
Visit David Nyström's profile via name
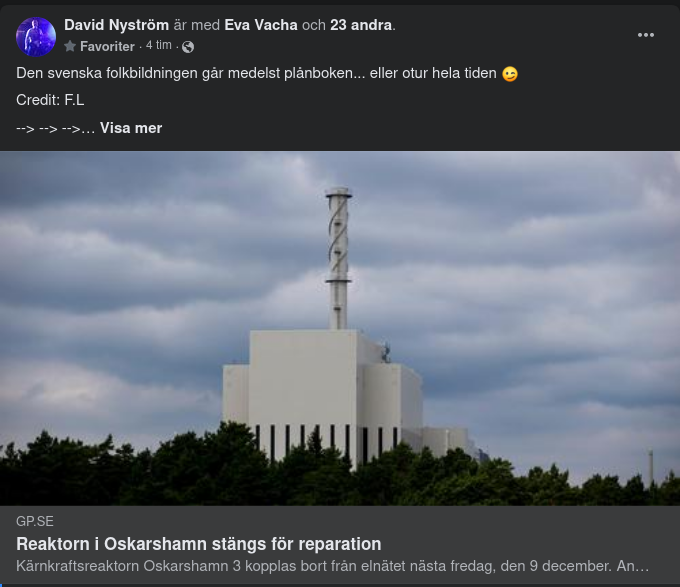coord(116,25)
